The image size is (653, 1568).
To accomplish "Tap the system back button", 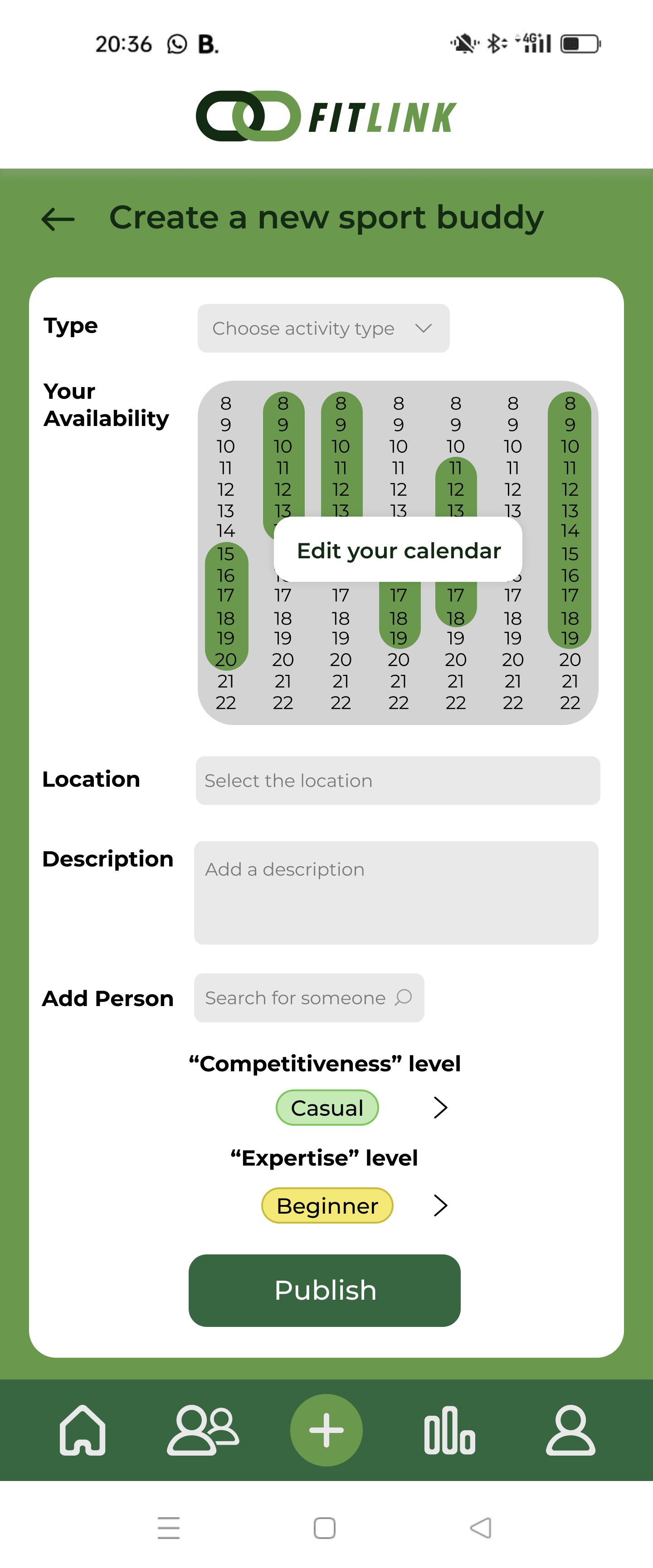I will (x=481, y=1528).
